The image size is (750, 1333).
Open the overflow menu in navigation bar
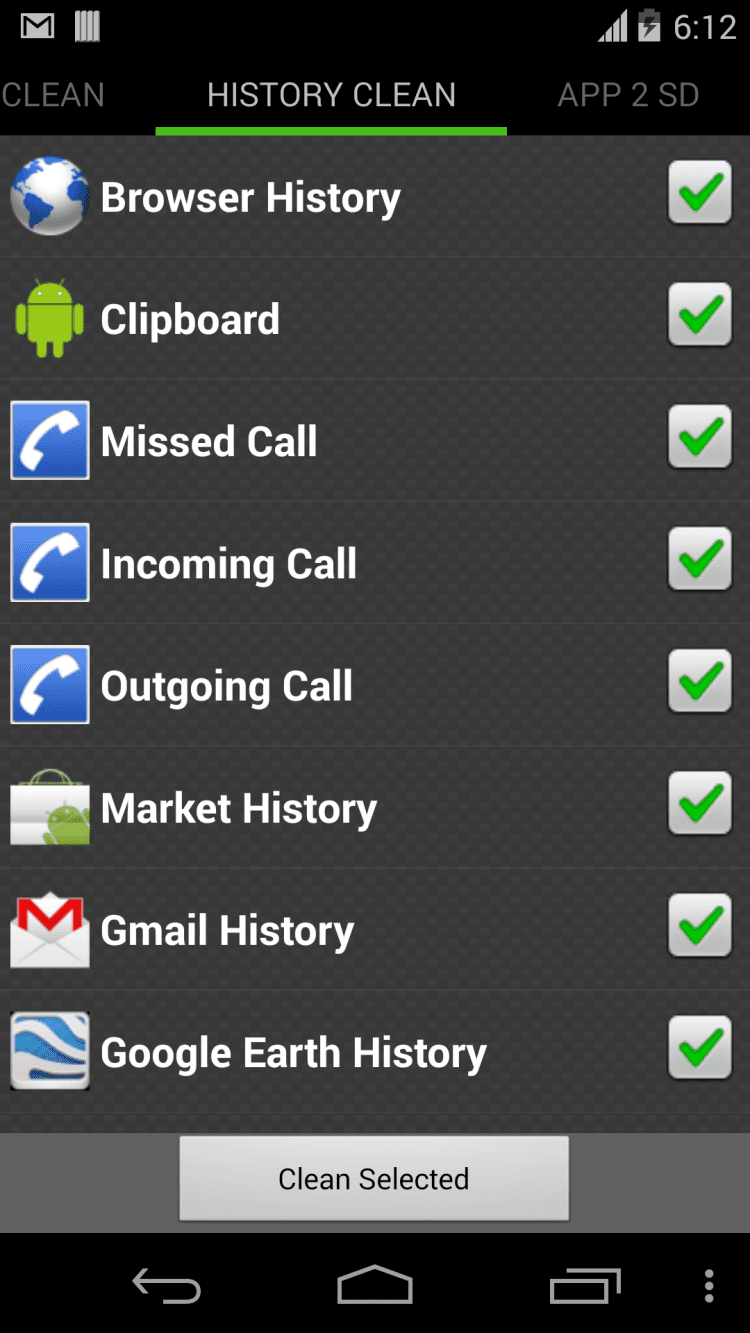(708, 1286)
